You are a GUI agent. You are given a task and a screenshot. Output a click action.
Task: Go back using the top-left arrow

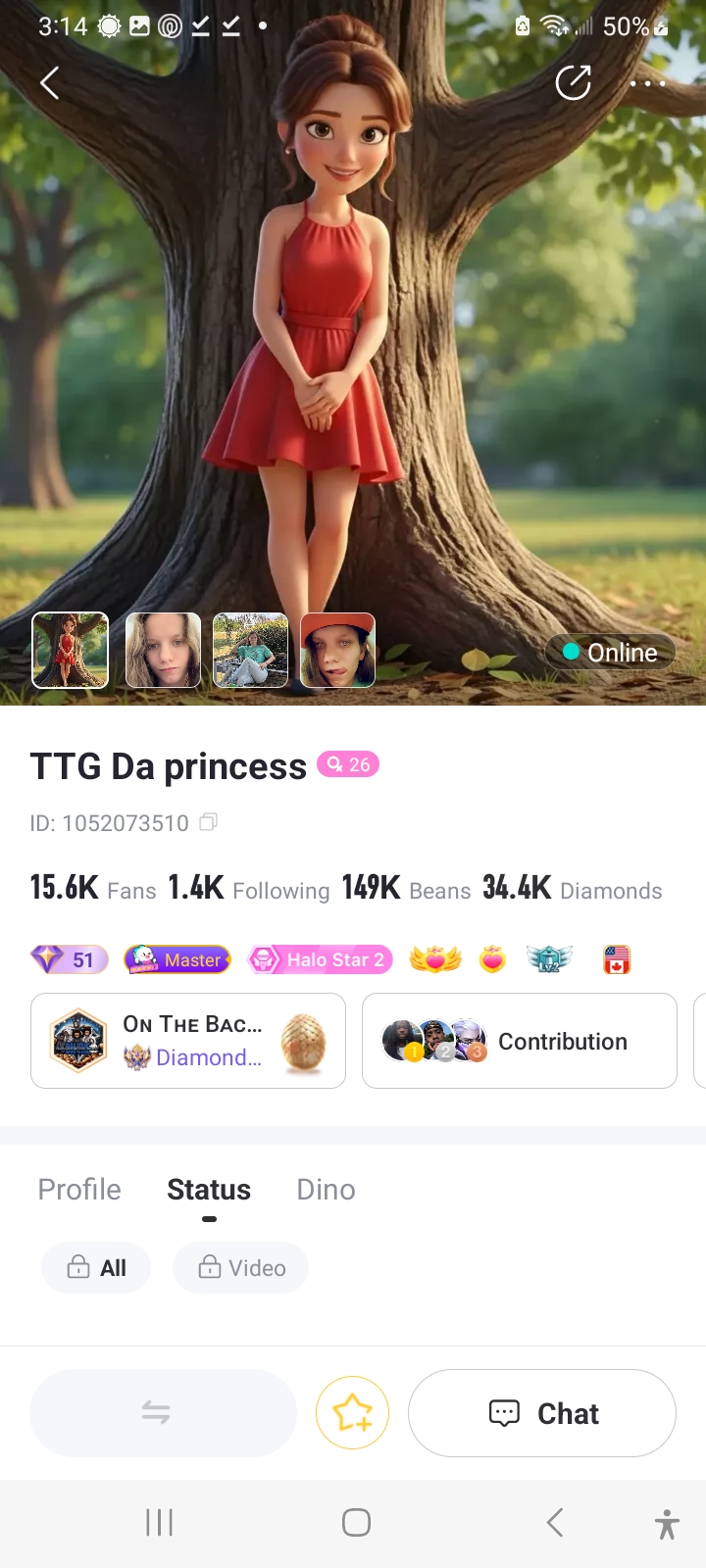coord(50,83)
